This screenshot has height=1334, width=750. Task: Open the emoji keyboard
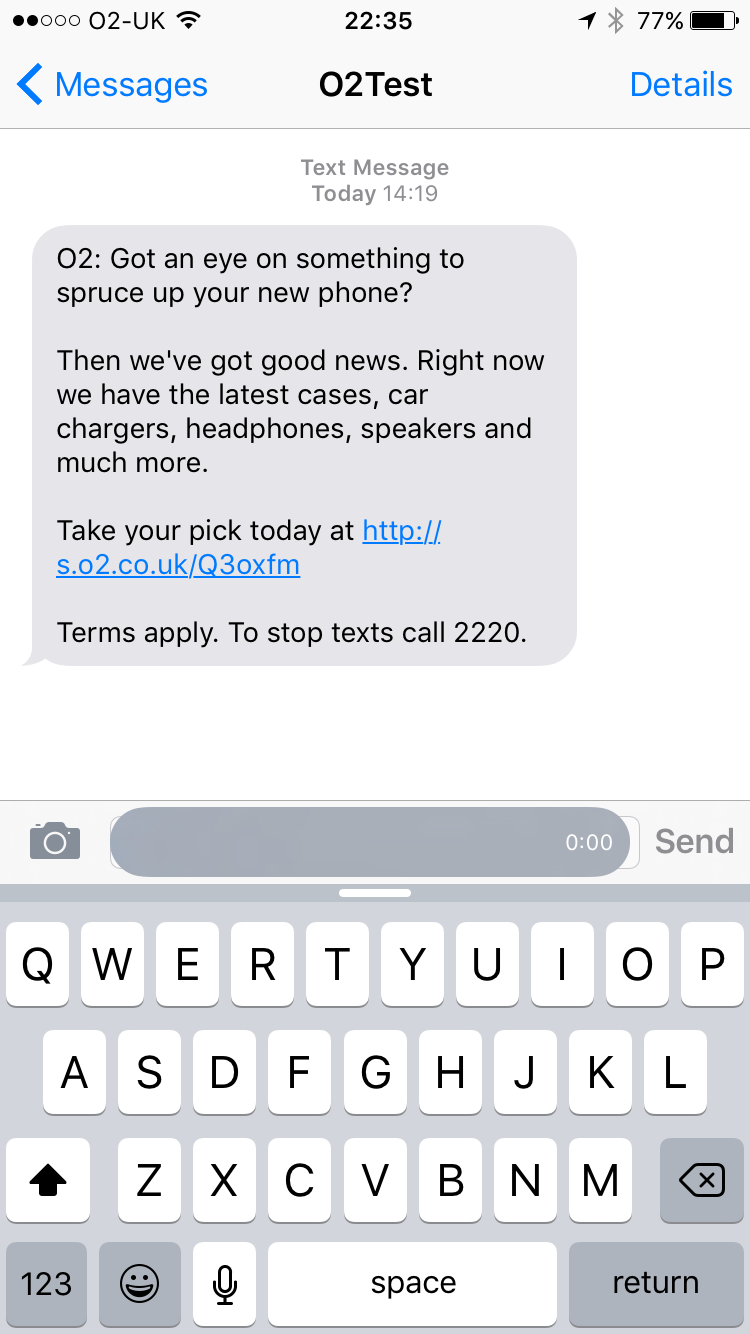(140, 1283)
